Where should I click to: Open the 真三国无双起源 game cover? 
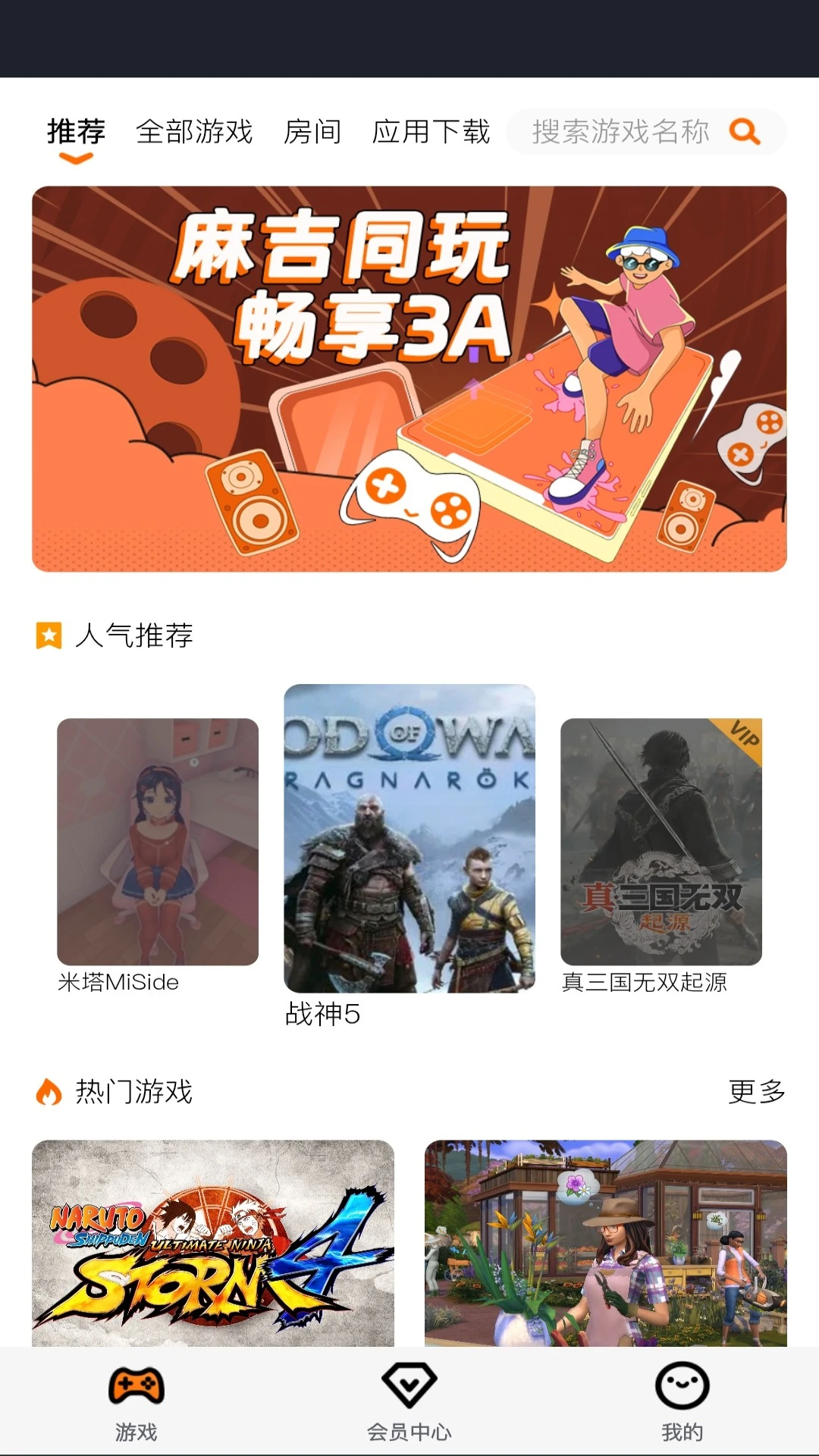661,842
